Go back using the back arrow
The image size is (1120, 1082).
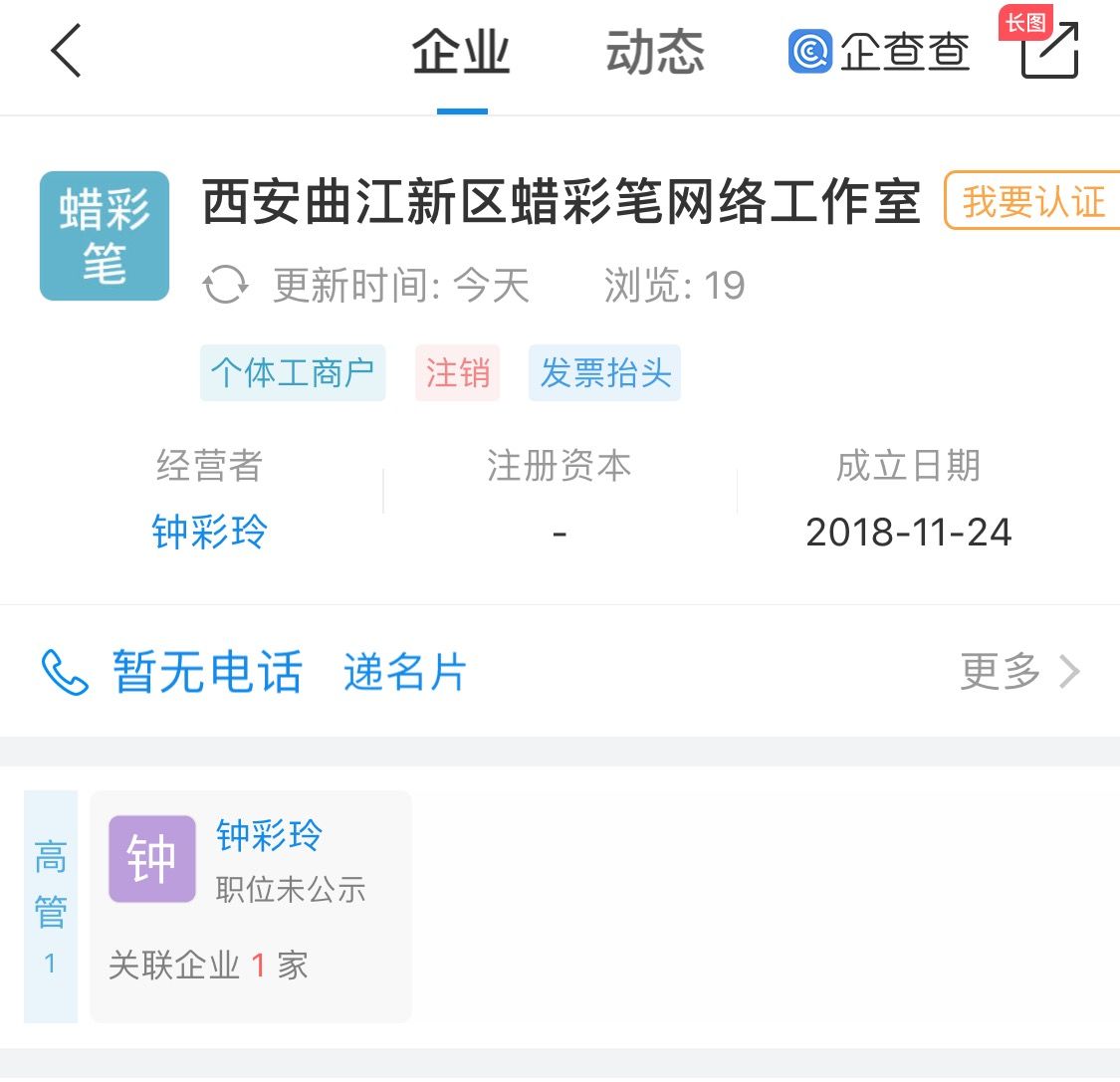(x=66, y=51)
